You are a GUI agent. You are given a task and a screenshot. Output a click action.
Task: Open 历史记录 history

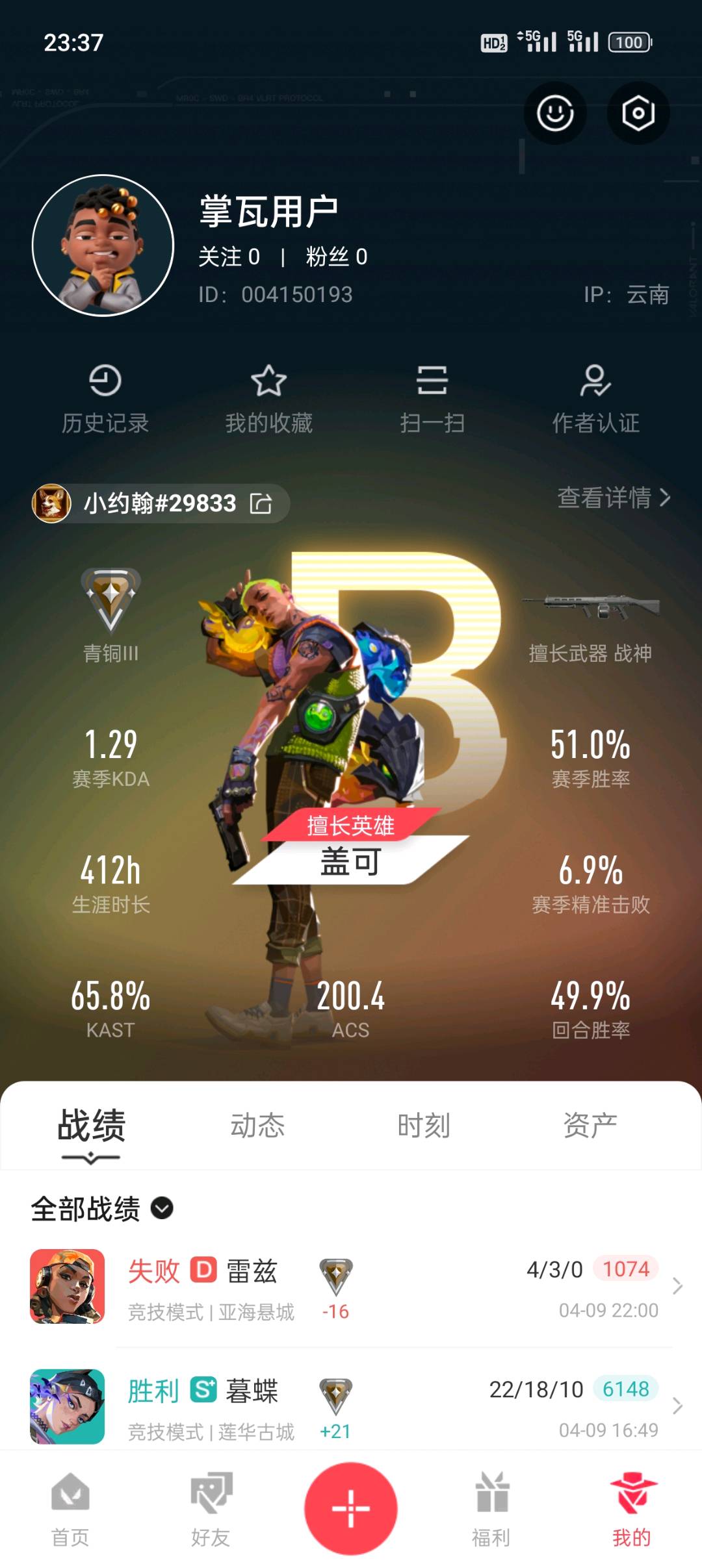105,398
